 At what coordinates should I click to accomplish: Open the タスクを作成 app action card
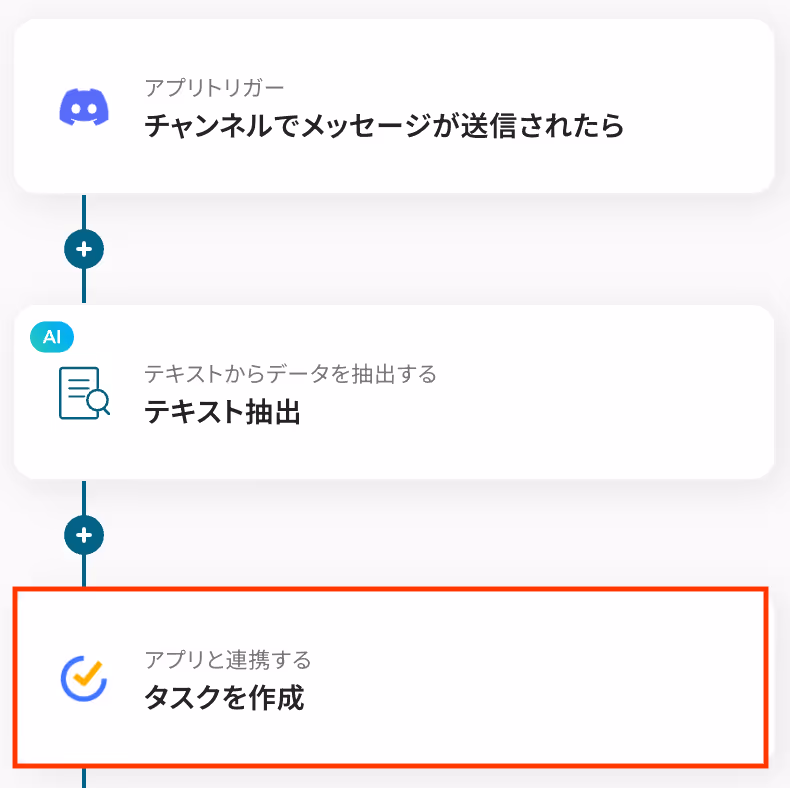[390, 678]
